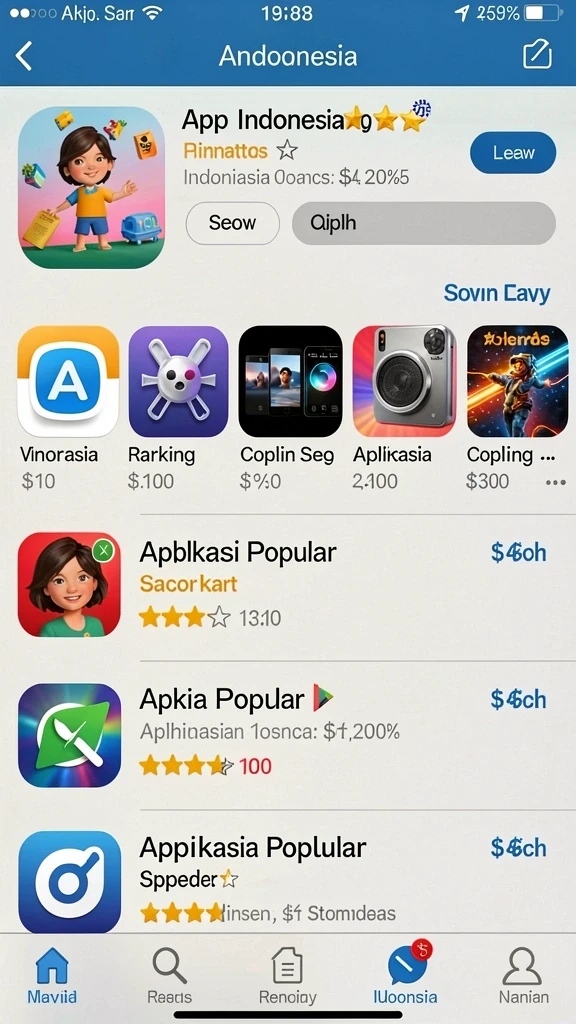Switch to the Maviid home tab
Screen dimensions: 576x1024
(x=52, y=976)
